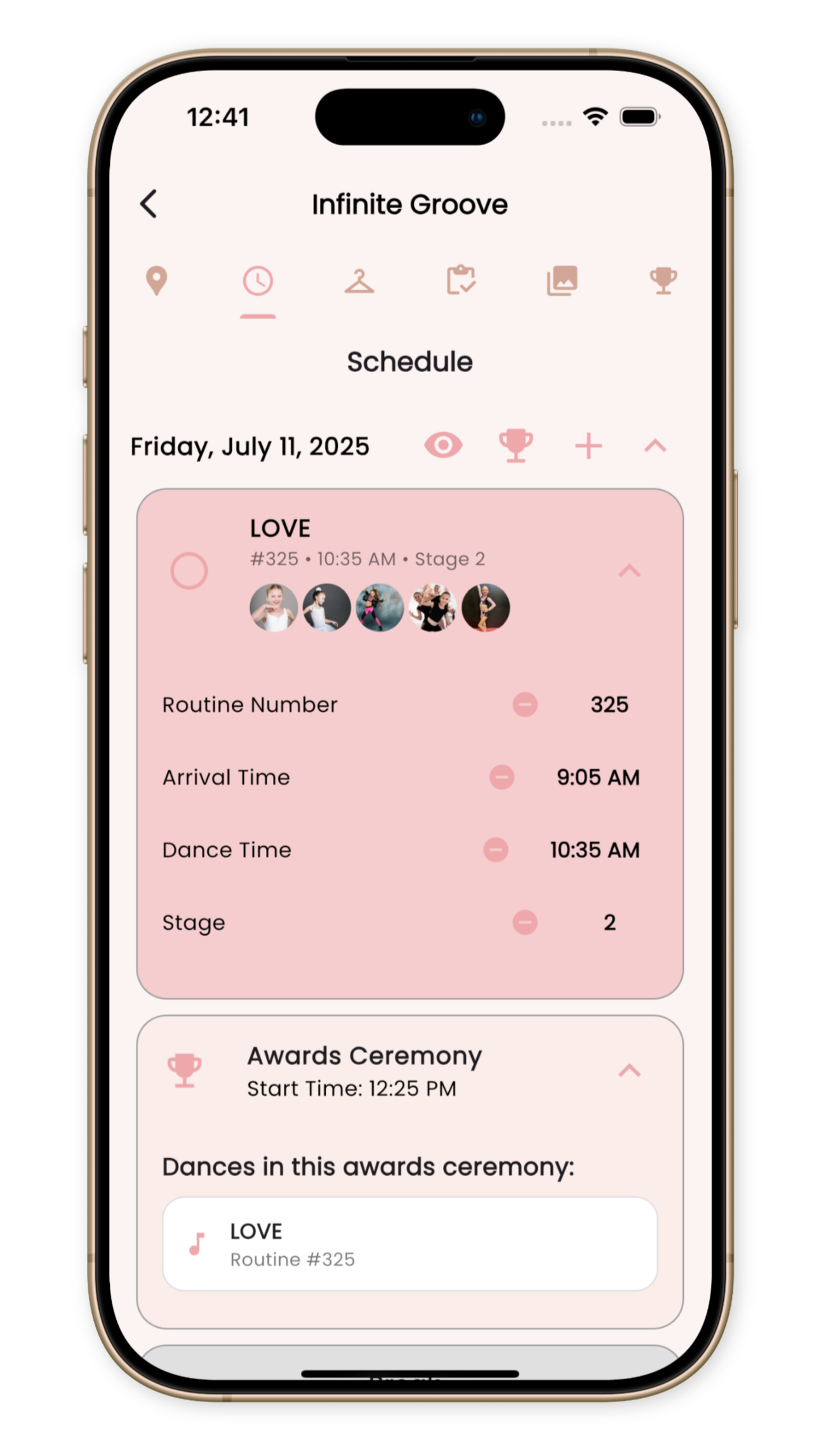Switch to the photo gallery tab
819x1456 pixels.
click(563, 281)
